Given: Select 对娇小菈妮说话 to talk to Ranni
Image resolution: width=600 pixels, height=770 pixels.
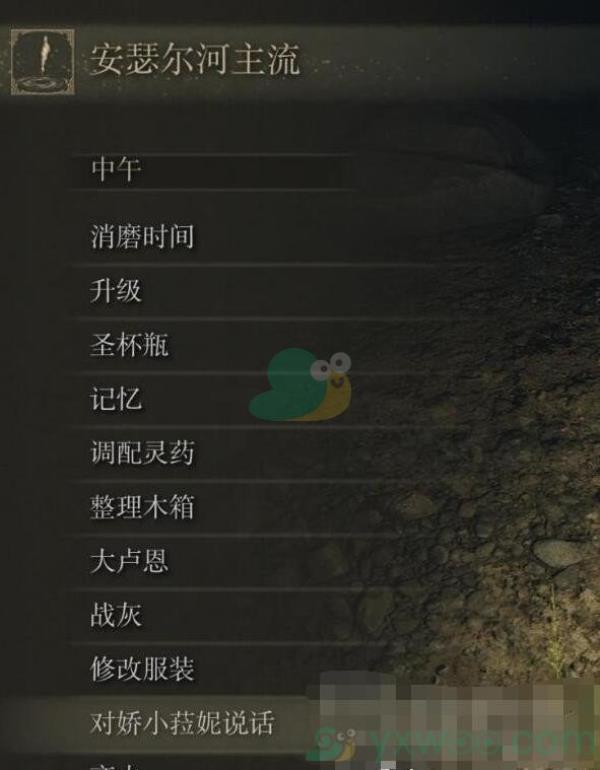Looking at the screenshot, I should click(x=181, y=723).
